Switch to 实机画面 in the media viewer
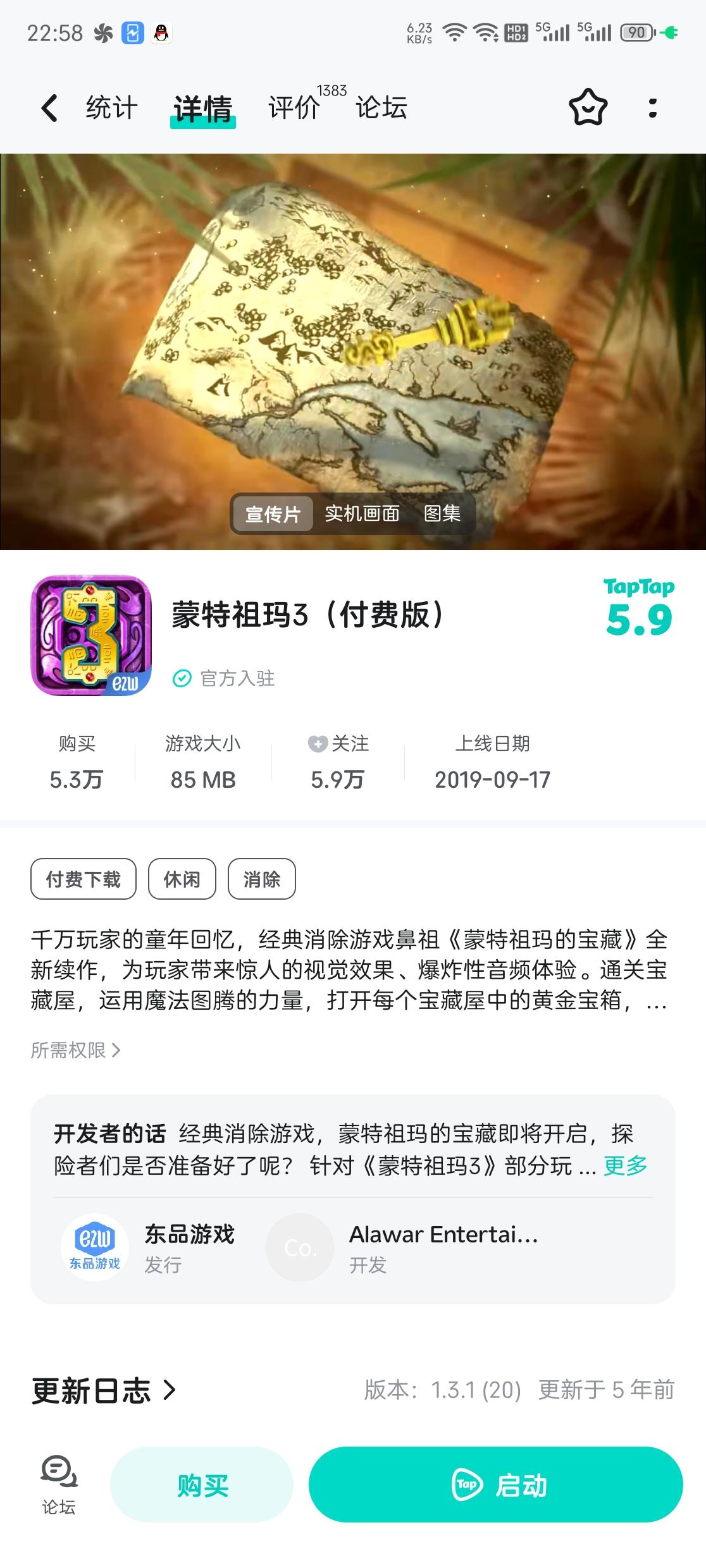 pyautogui.click(x=362, y=514)
